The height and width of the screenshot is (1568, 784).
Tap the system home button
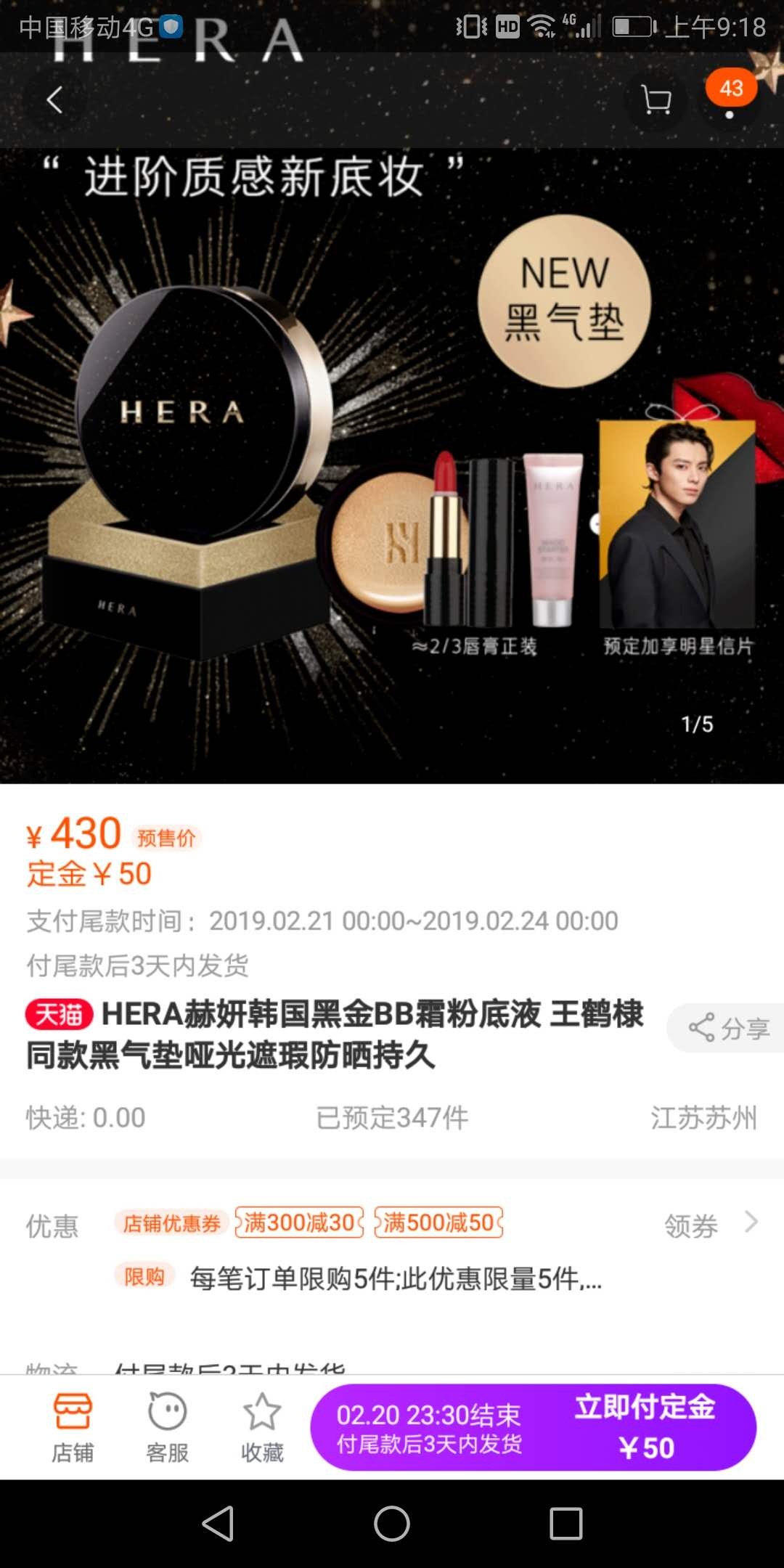pyautogui.click(x=392, y=1523)
